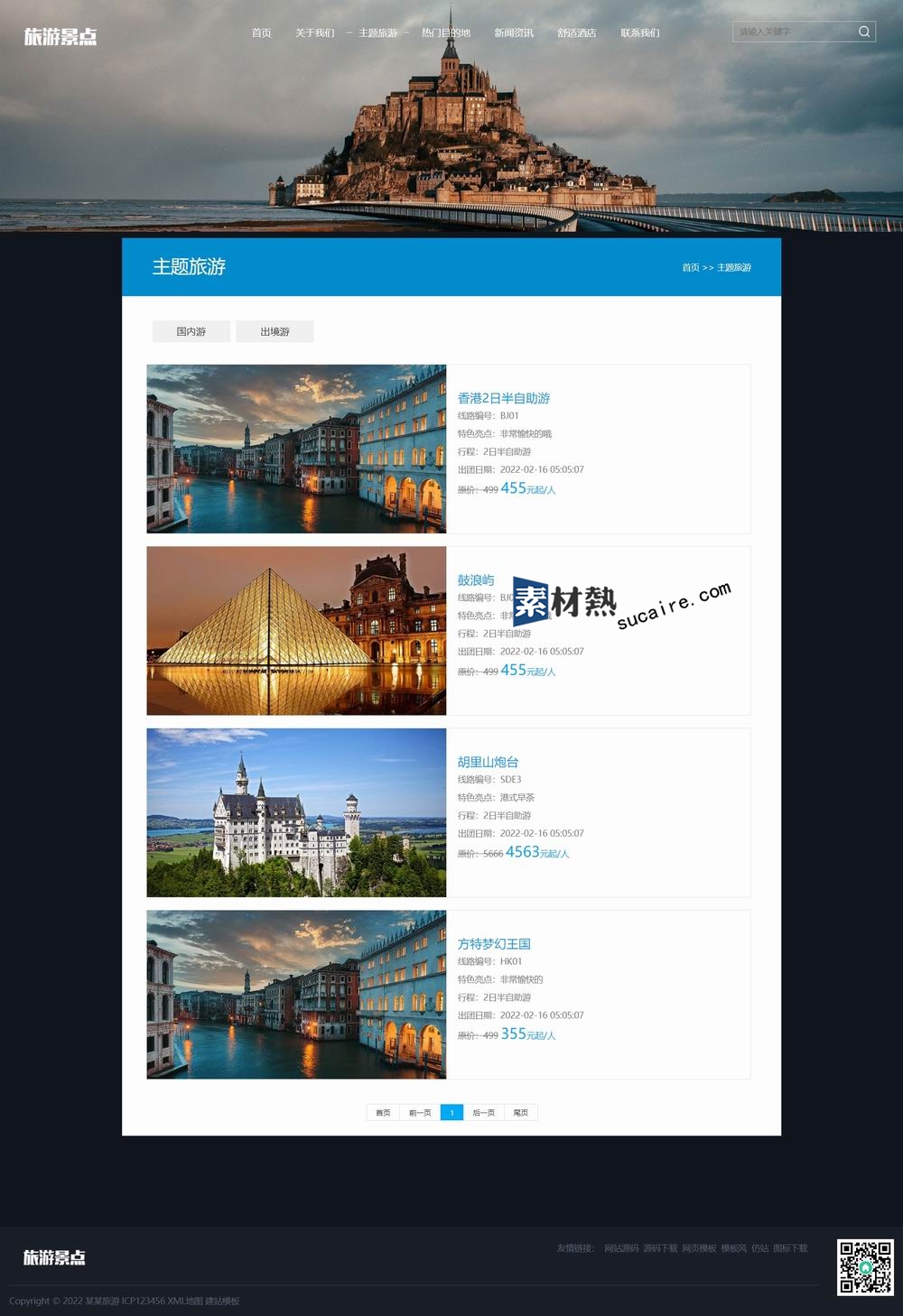Filter by 出境游

click(x=275, y=331)
